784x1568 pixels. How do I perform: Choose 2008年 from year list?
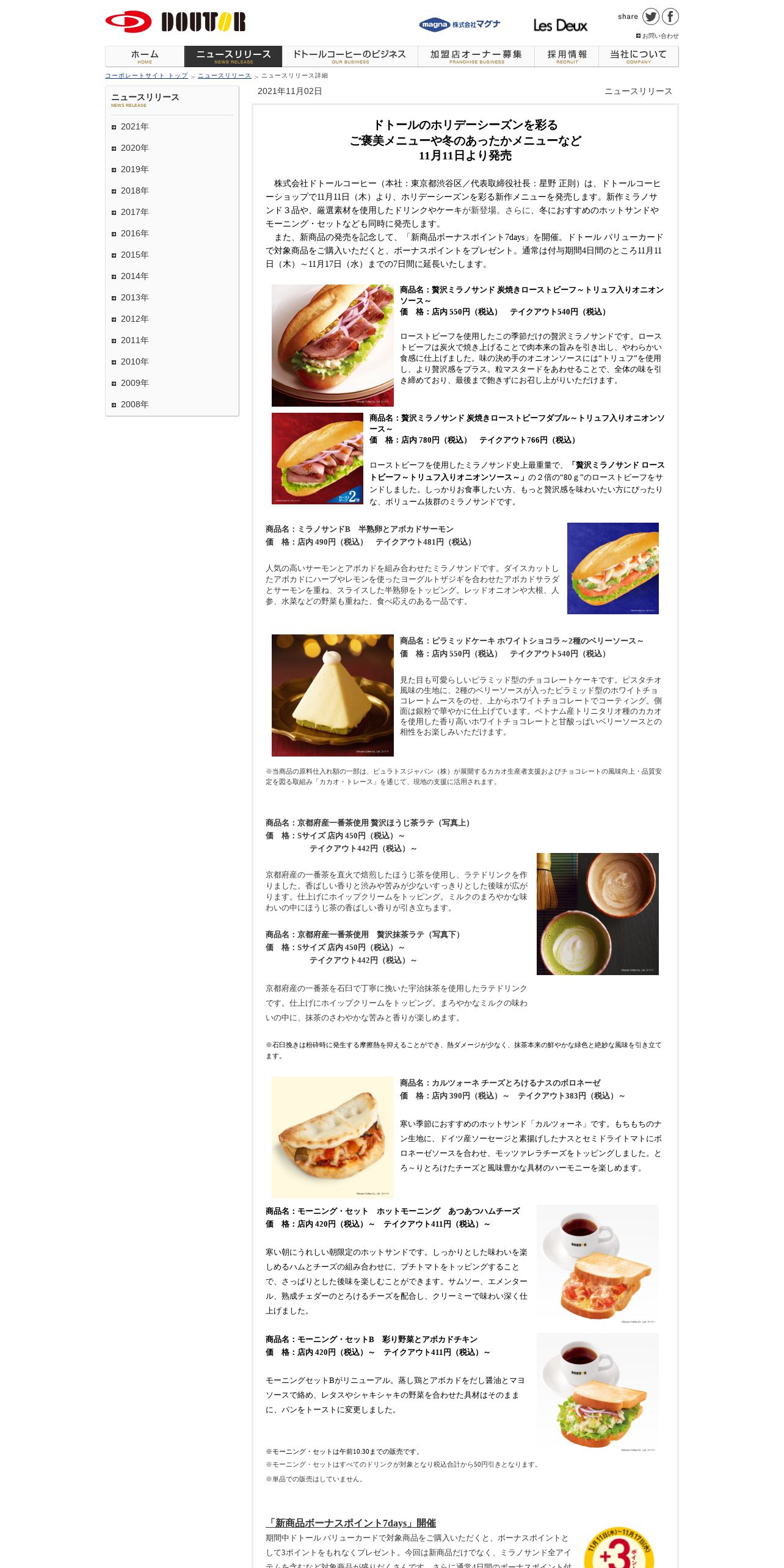click(x=134, y=404)
